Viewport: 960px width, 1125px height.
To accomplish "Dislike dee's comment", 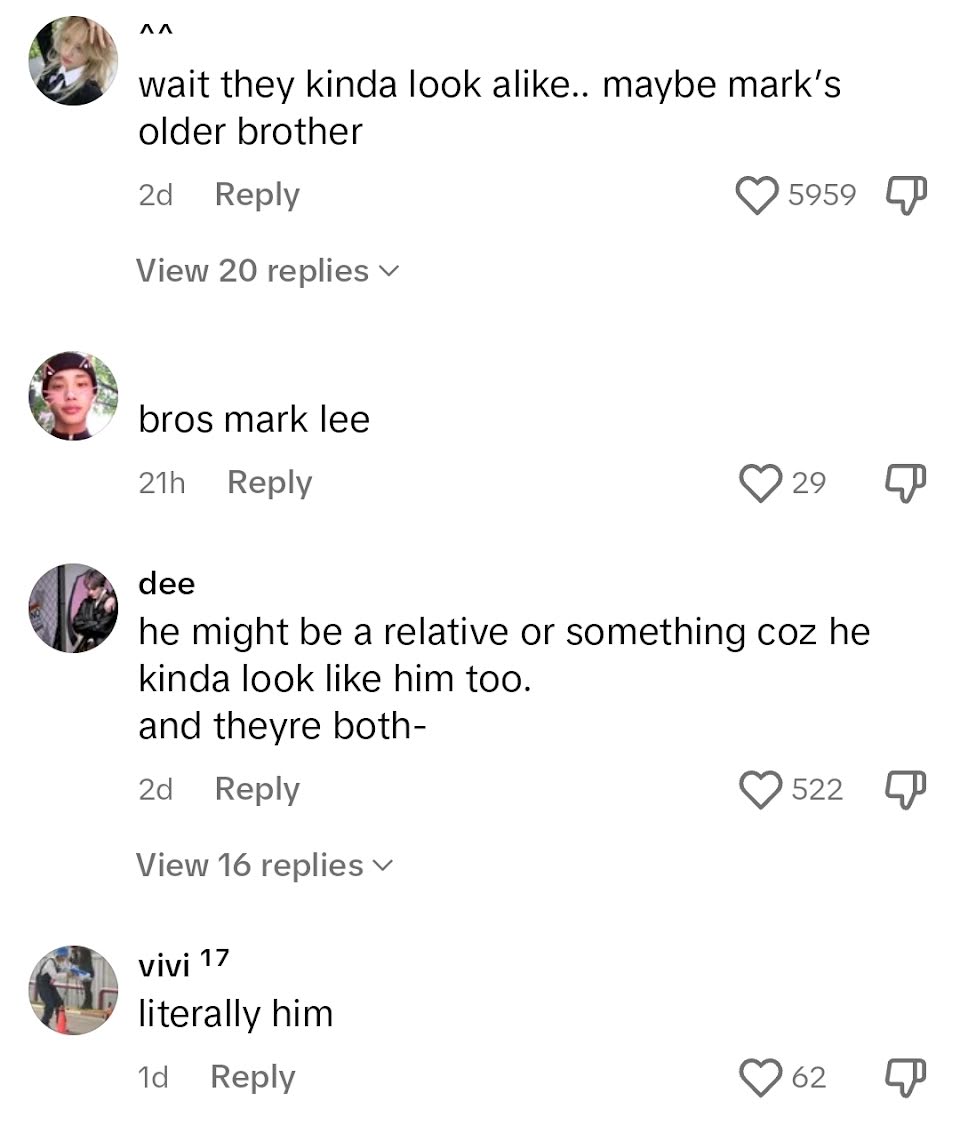I will pyautogui.click(x=906, y=790).
